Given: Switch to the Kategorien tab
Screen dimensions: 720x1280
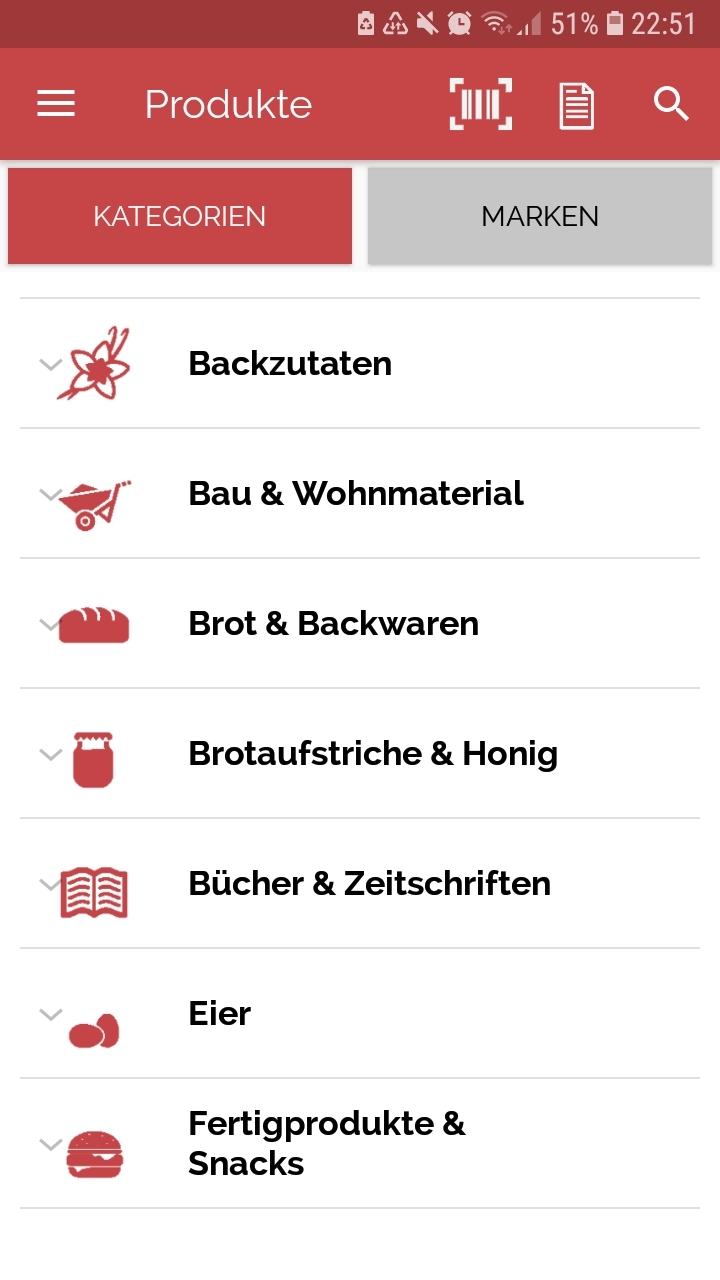Looking at the screenshot, I should point(180,216).
